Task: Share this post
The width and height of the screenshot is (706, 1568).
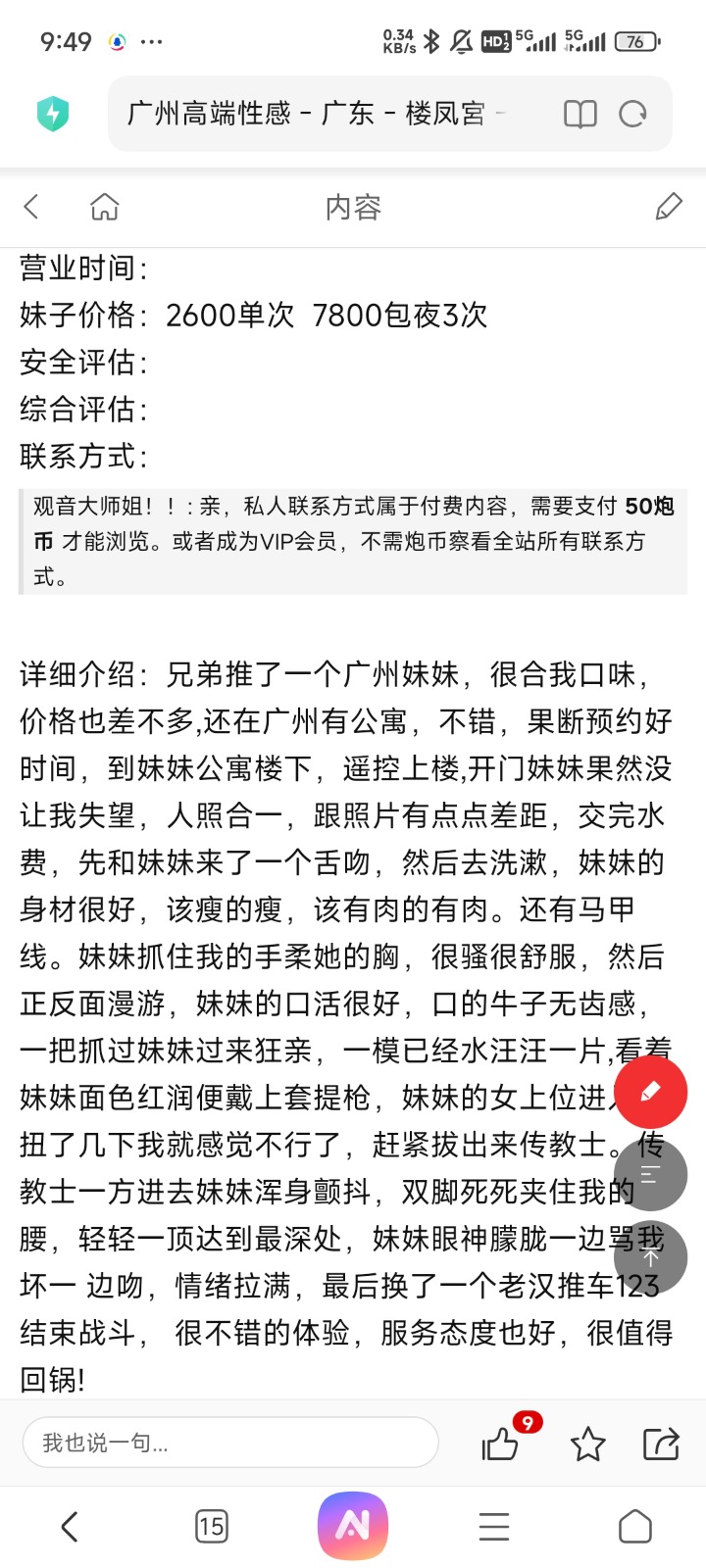Action: point(661,1444)
